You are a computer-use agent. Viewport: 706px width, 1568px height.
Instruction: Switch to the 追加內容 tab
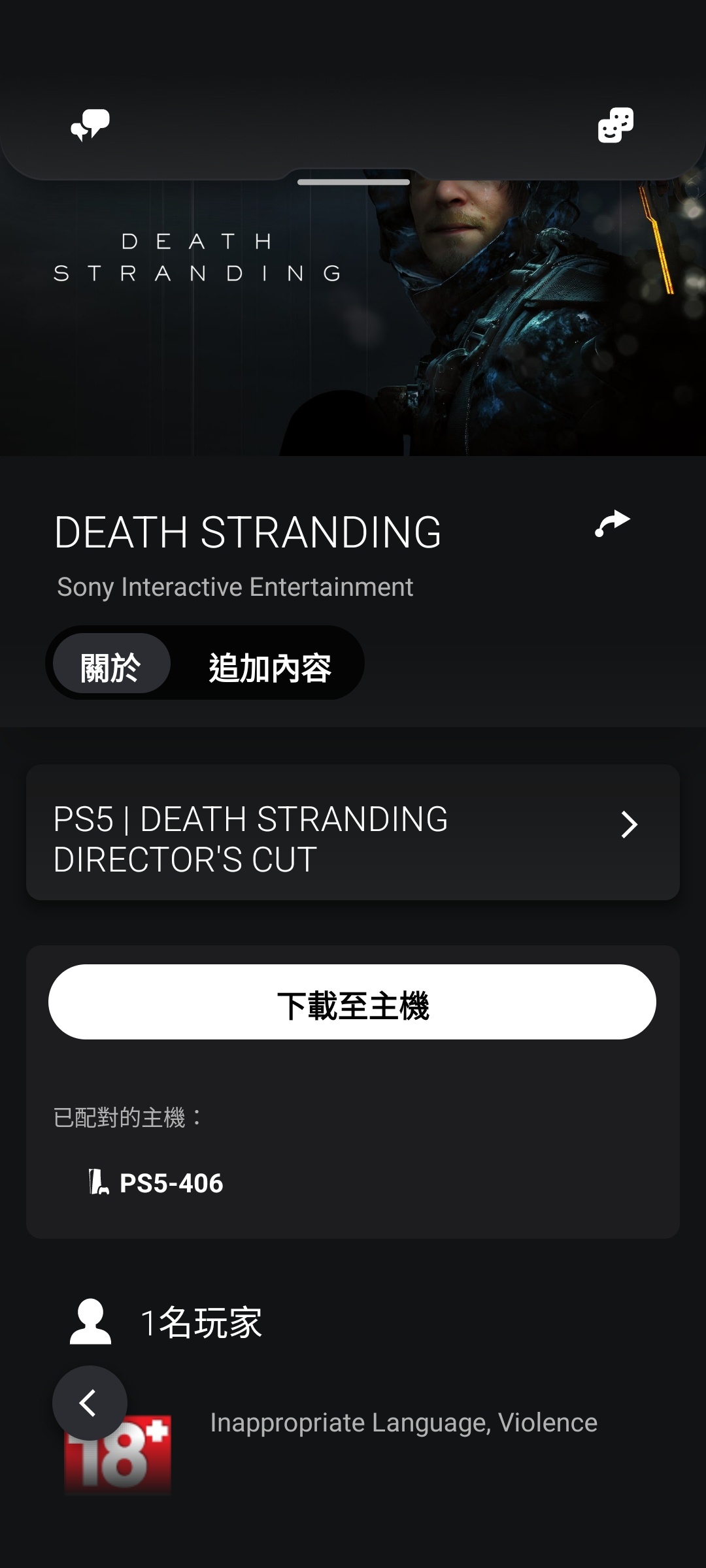(269, 668)
